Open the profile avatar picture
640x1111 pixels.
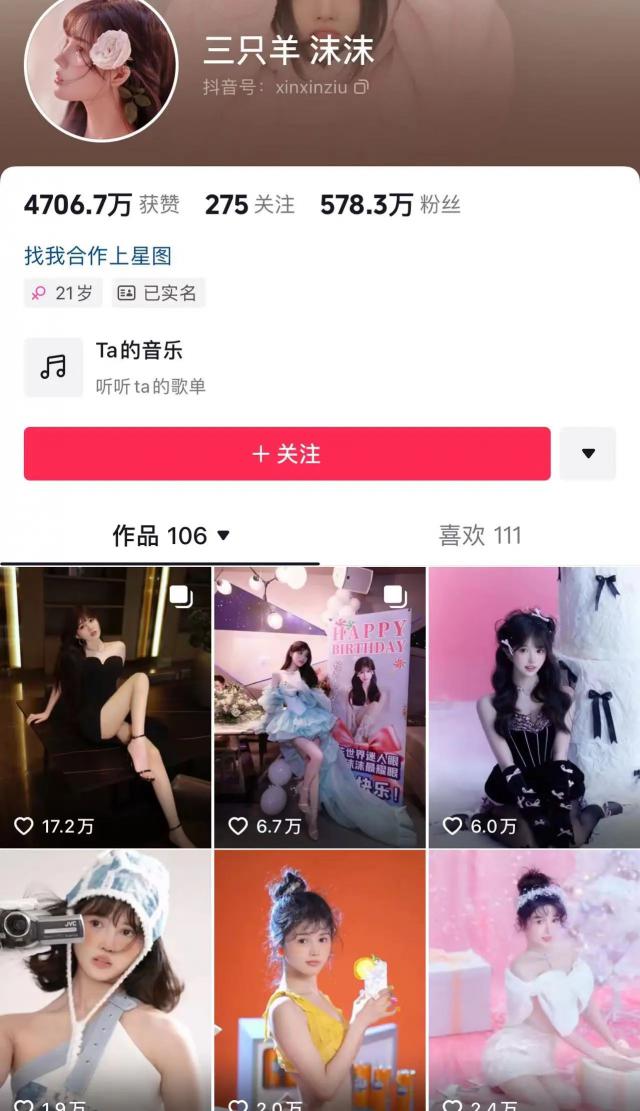pos(100,66)
